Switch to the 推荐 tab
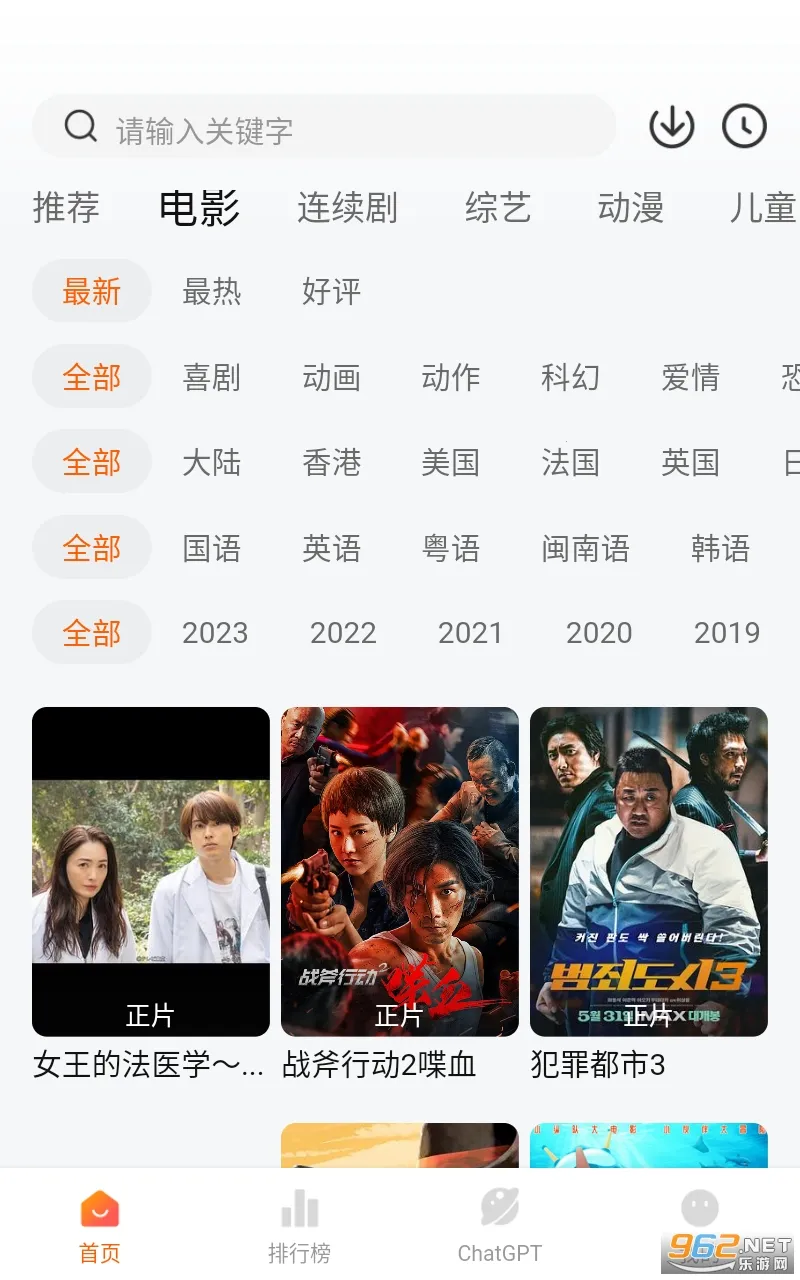This screenshot has width=800, height=1280. click(x=66, y=208)
